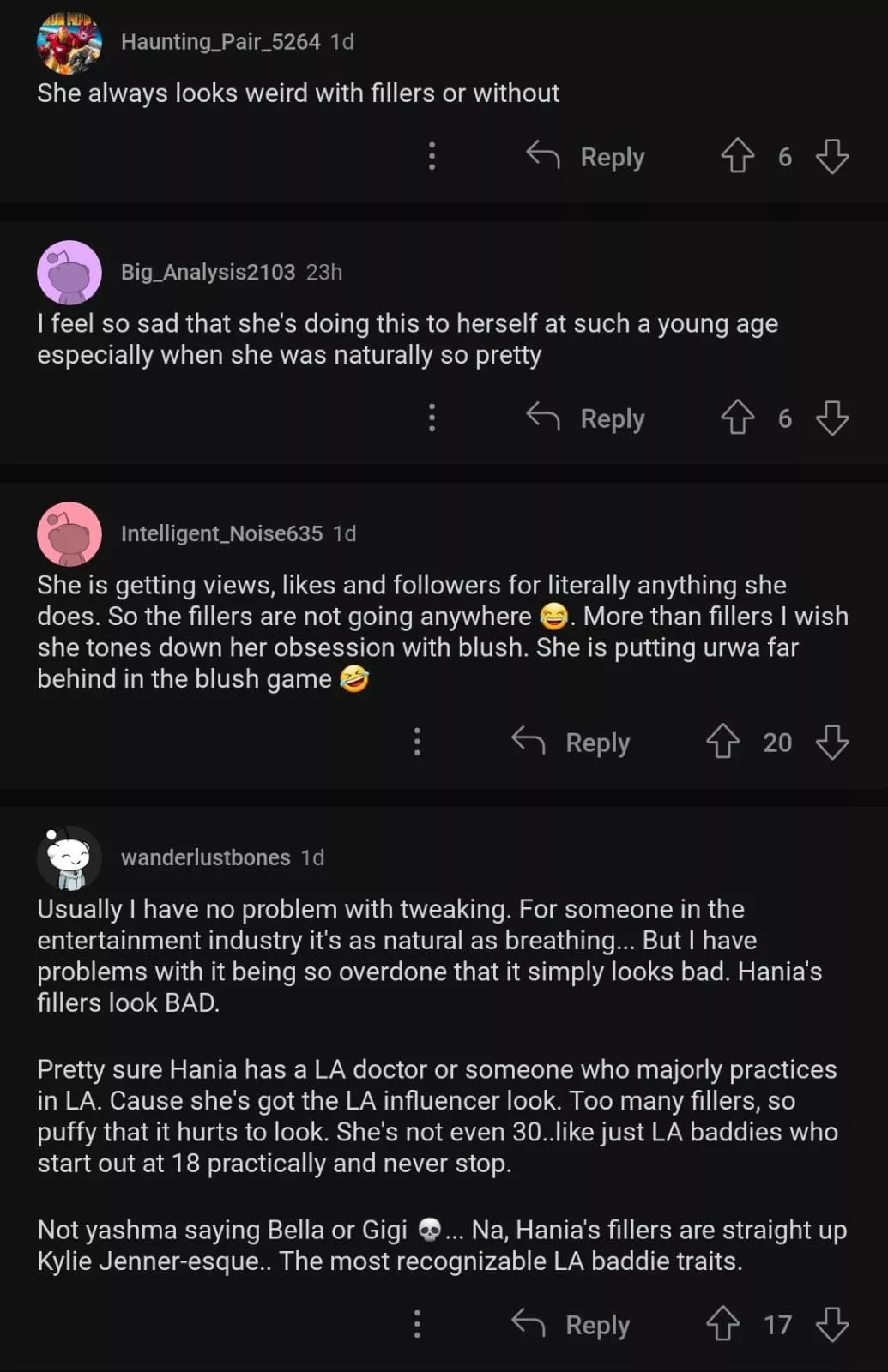
Task: Open Intelligent_Noise635's username link
Action: [221, 533]
